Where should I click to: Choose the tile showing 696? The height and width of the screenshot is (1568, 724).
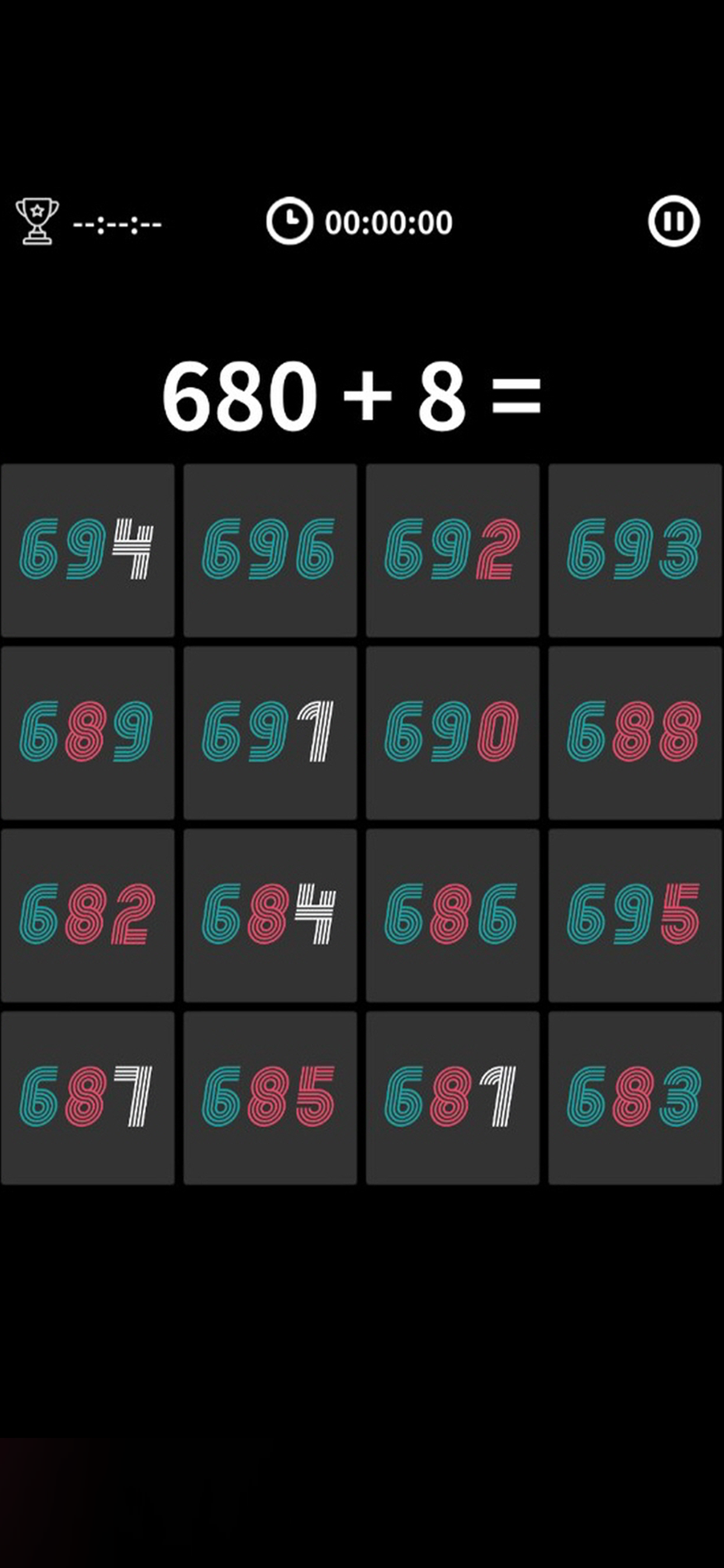click(270, 550)
